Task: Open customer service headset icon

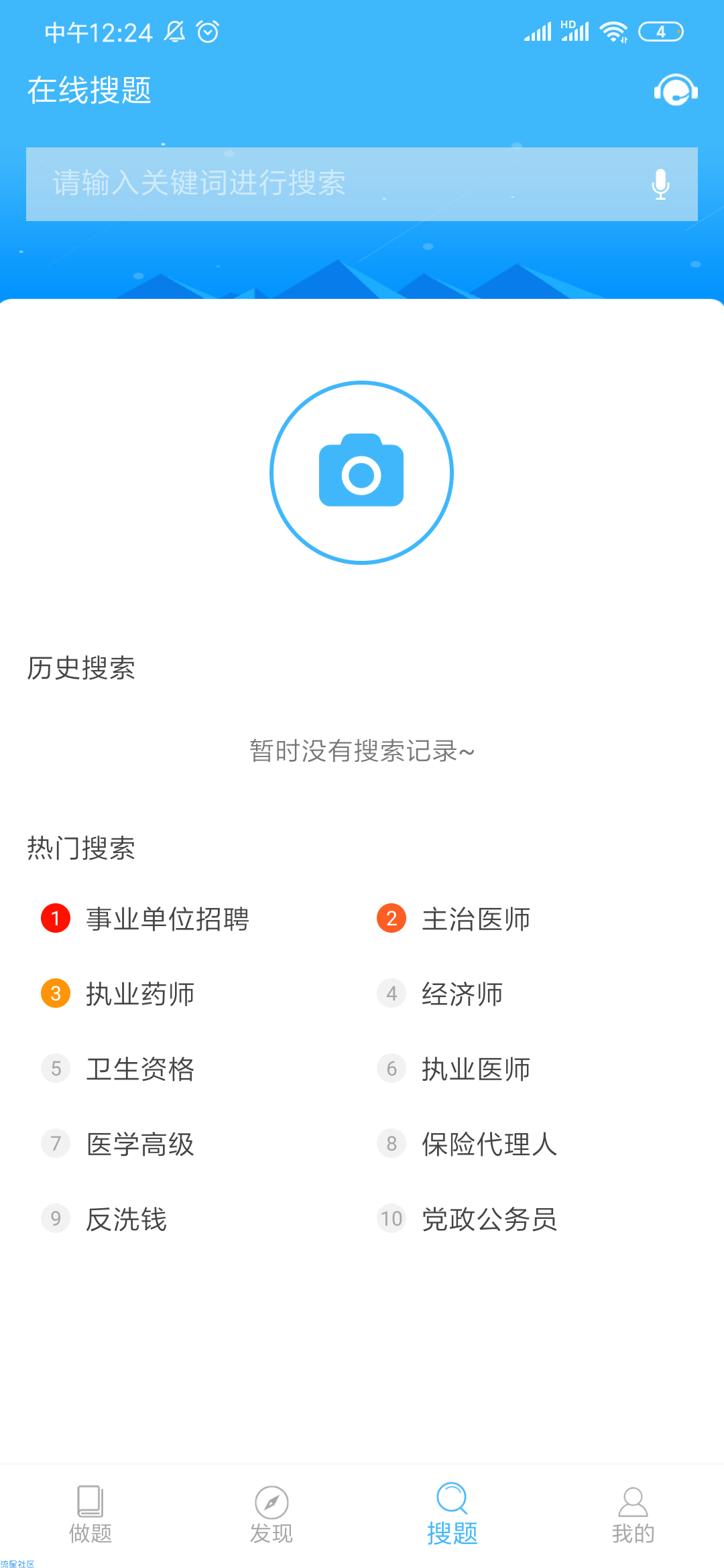Action: click(x=676, y=90)
